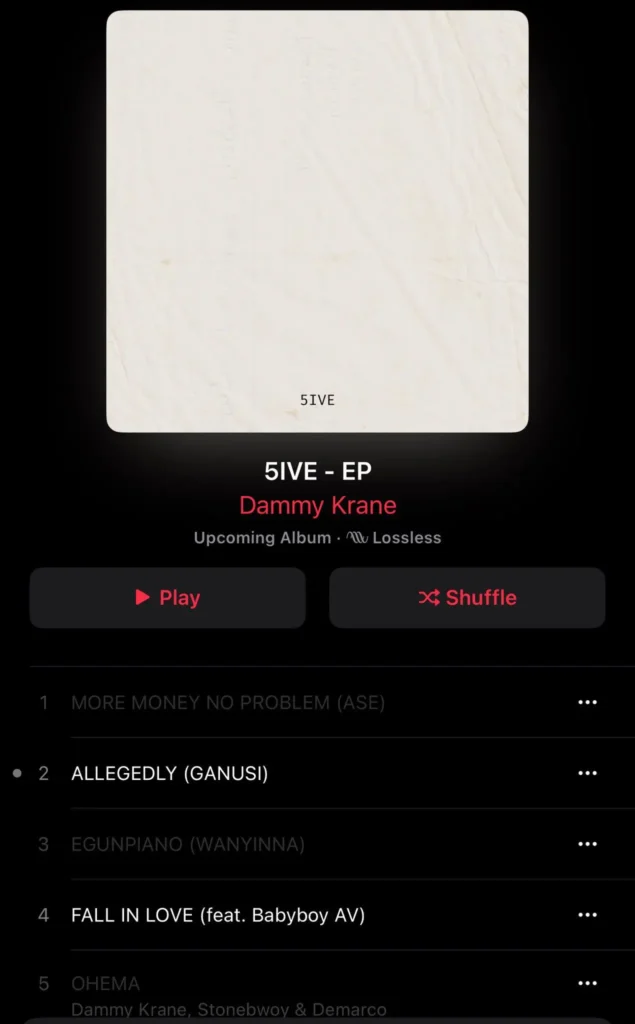Open more options for EGUNPIANO (WANYINNA)
The height and width of the screenshot is (1024, 635).
pos(587,844)
